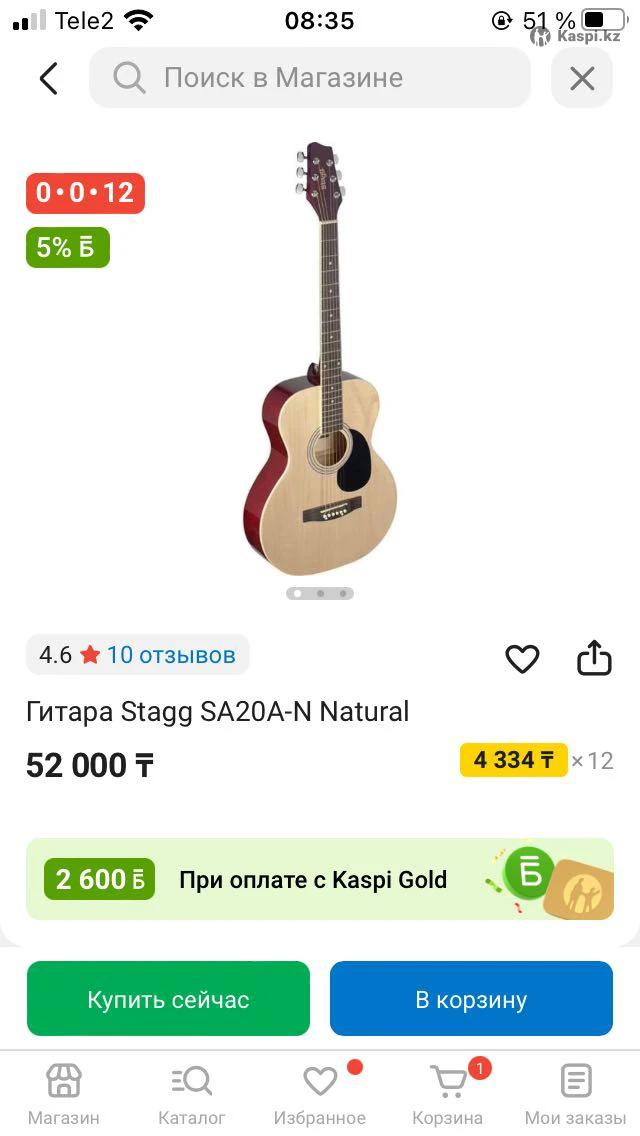The width and height of the screenshot is (640, 1136).
Task: Add the guitar to favorites with heart
Action: pos(522,658)
